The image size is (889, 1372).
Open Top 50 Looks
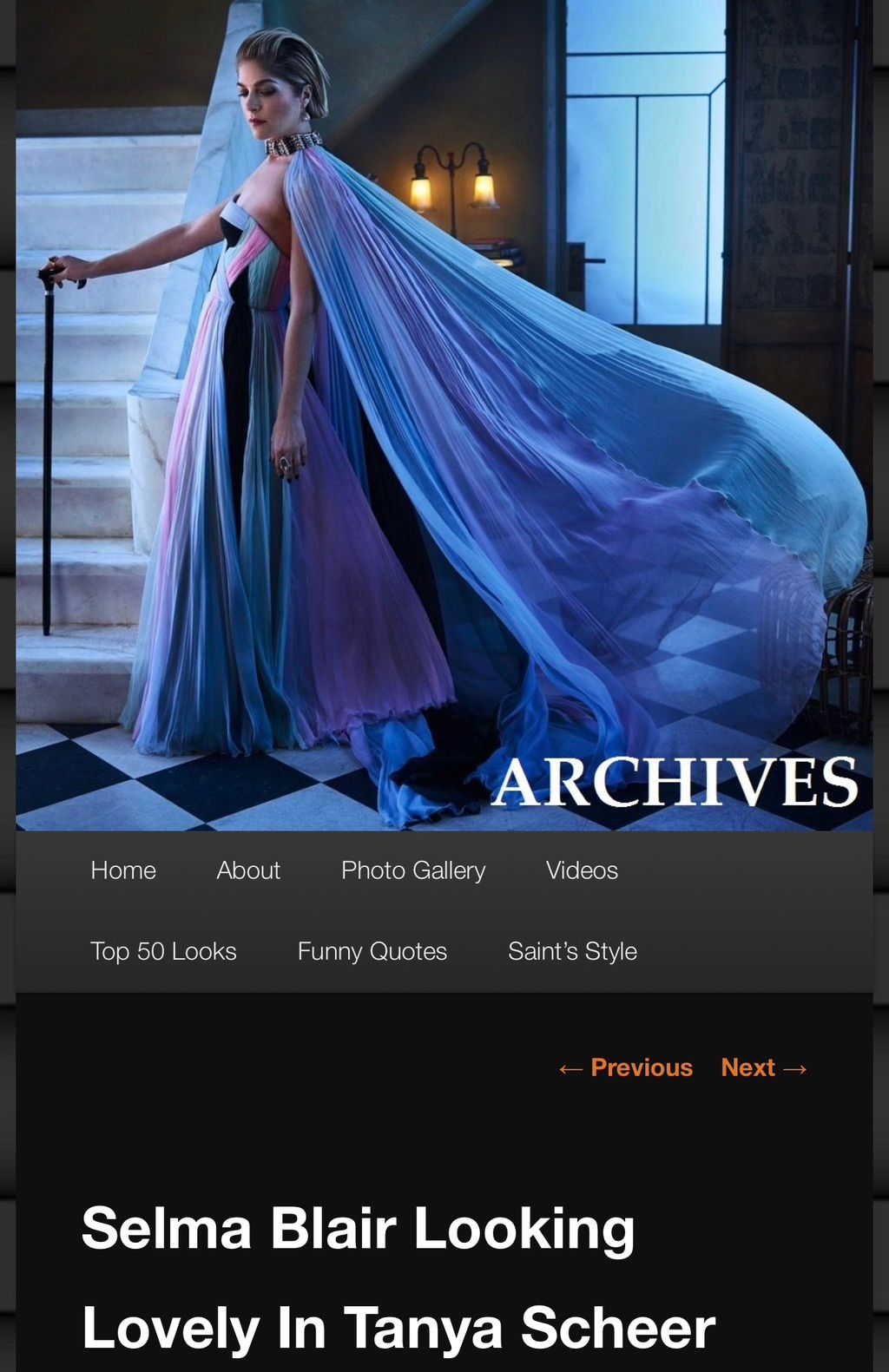click(163, 951)
